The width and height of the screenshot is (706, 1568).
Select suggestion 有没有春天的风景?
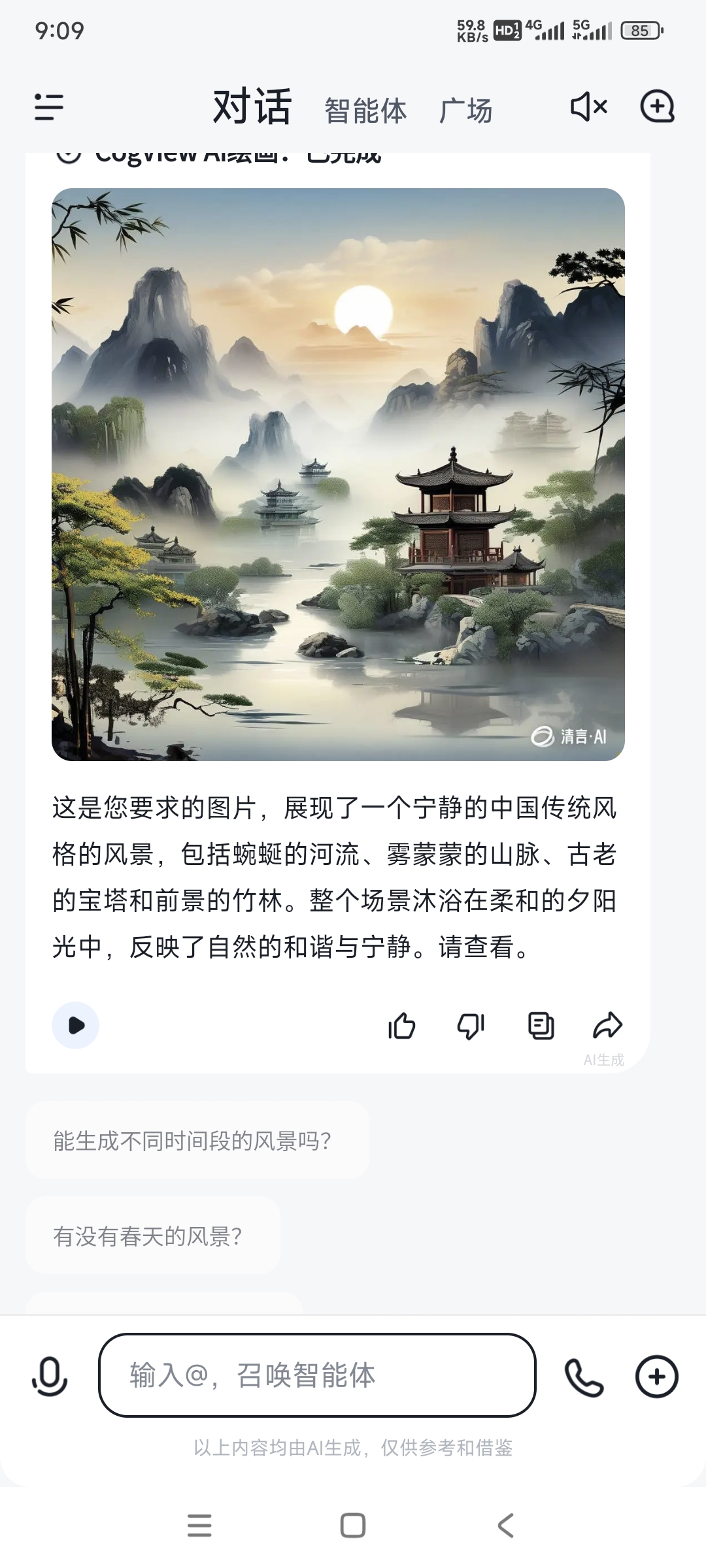148,1236
